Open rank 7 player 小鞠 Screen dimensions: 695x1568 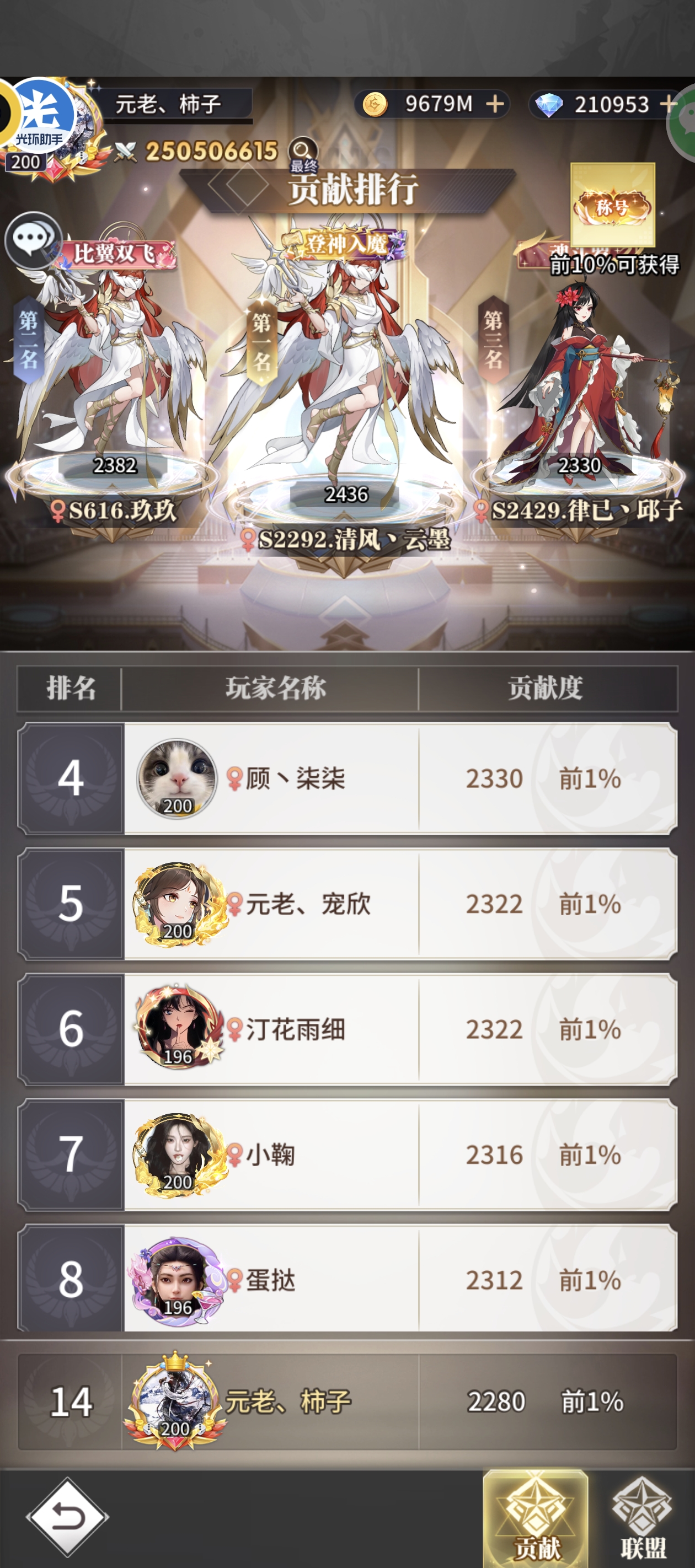tap(347, 1154)
